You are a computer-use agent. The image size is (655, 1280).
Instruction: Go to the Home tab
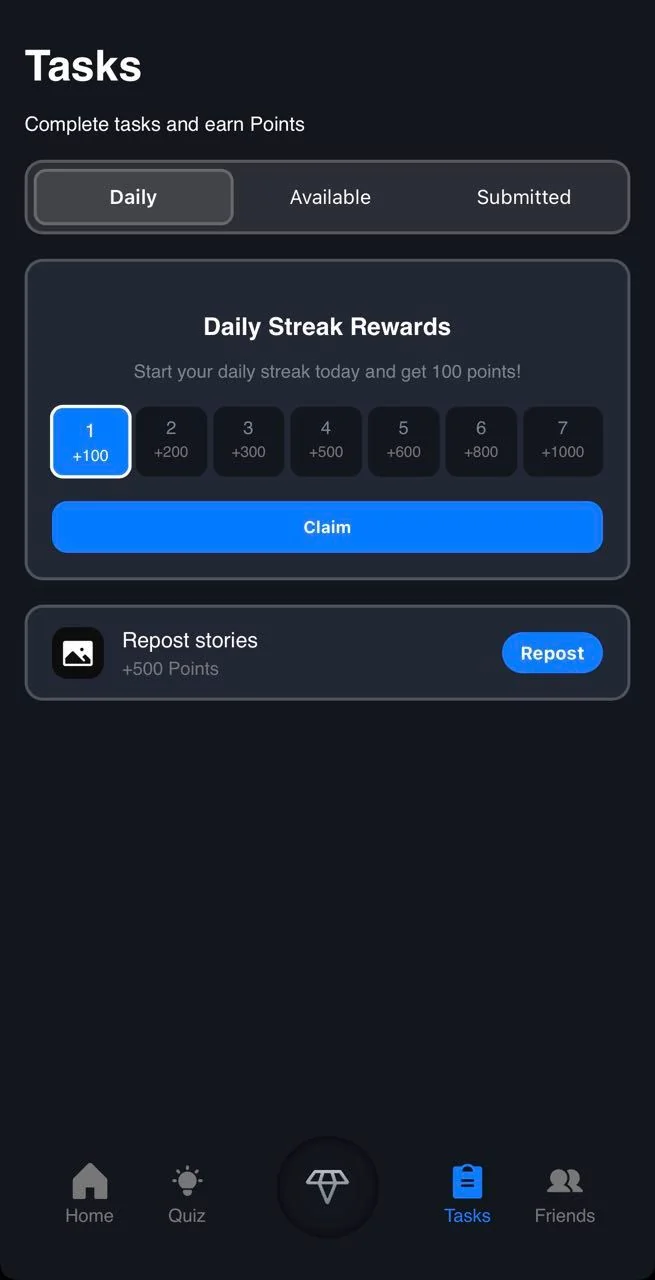tap(89, 1194)
